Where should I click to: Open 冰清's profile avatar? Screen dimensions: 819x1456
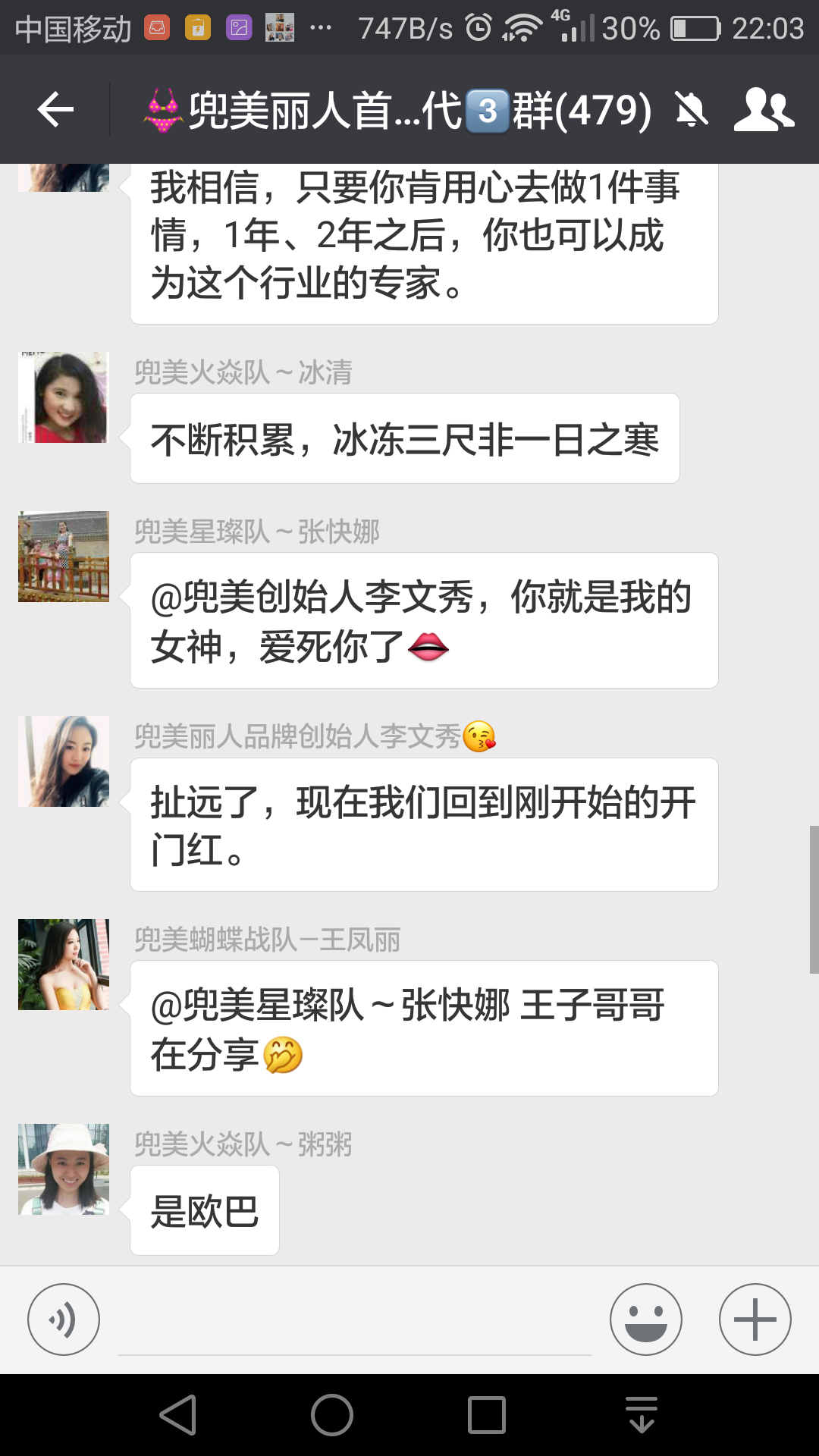click(64, 397)
